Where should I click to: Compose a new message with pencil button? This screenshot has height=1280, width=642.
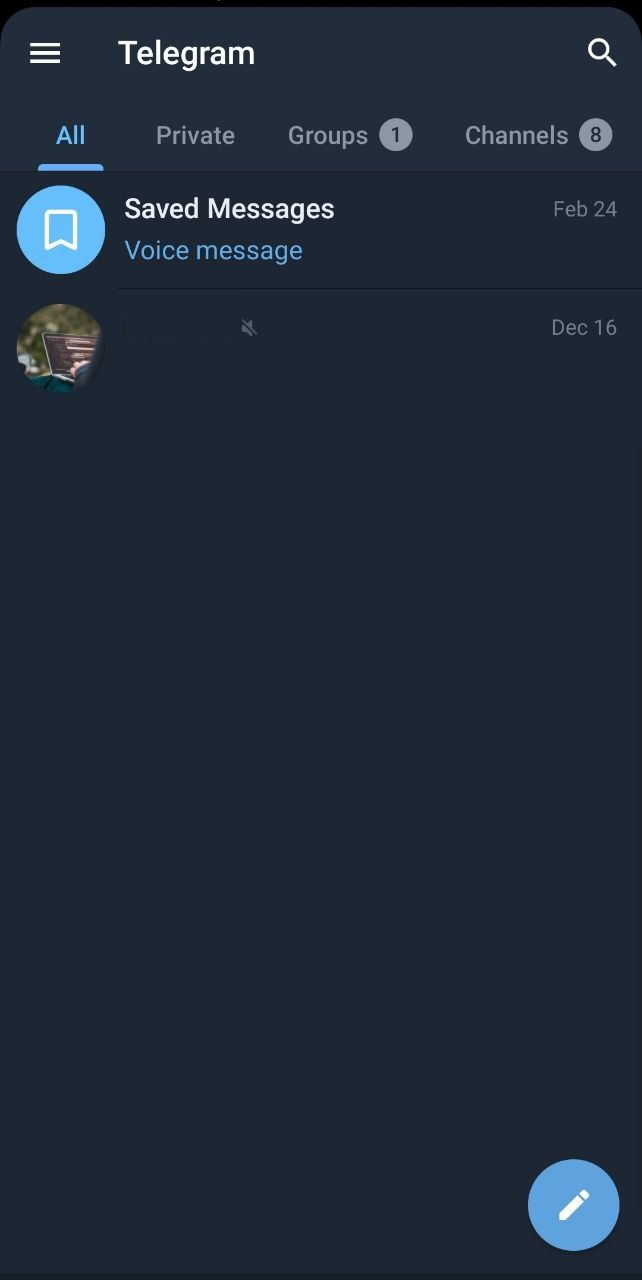pyautogui.click(x=573, y=1205)
